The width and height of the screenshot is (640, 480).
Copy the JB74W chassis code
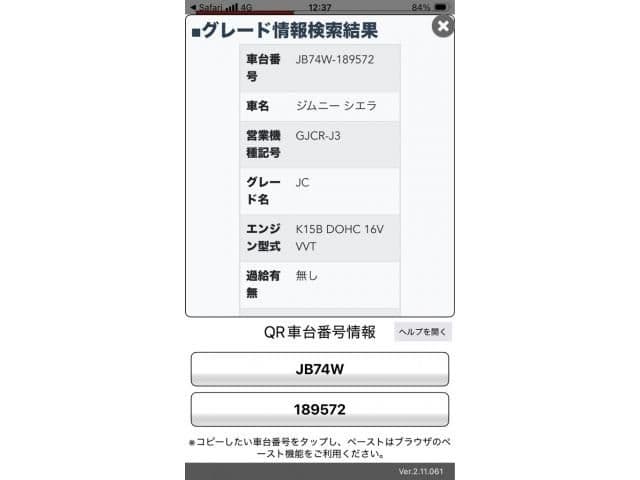tap(319, 369)
